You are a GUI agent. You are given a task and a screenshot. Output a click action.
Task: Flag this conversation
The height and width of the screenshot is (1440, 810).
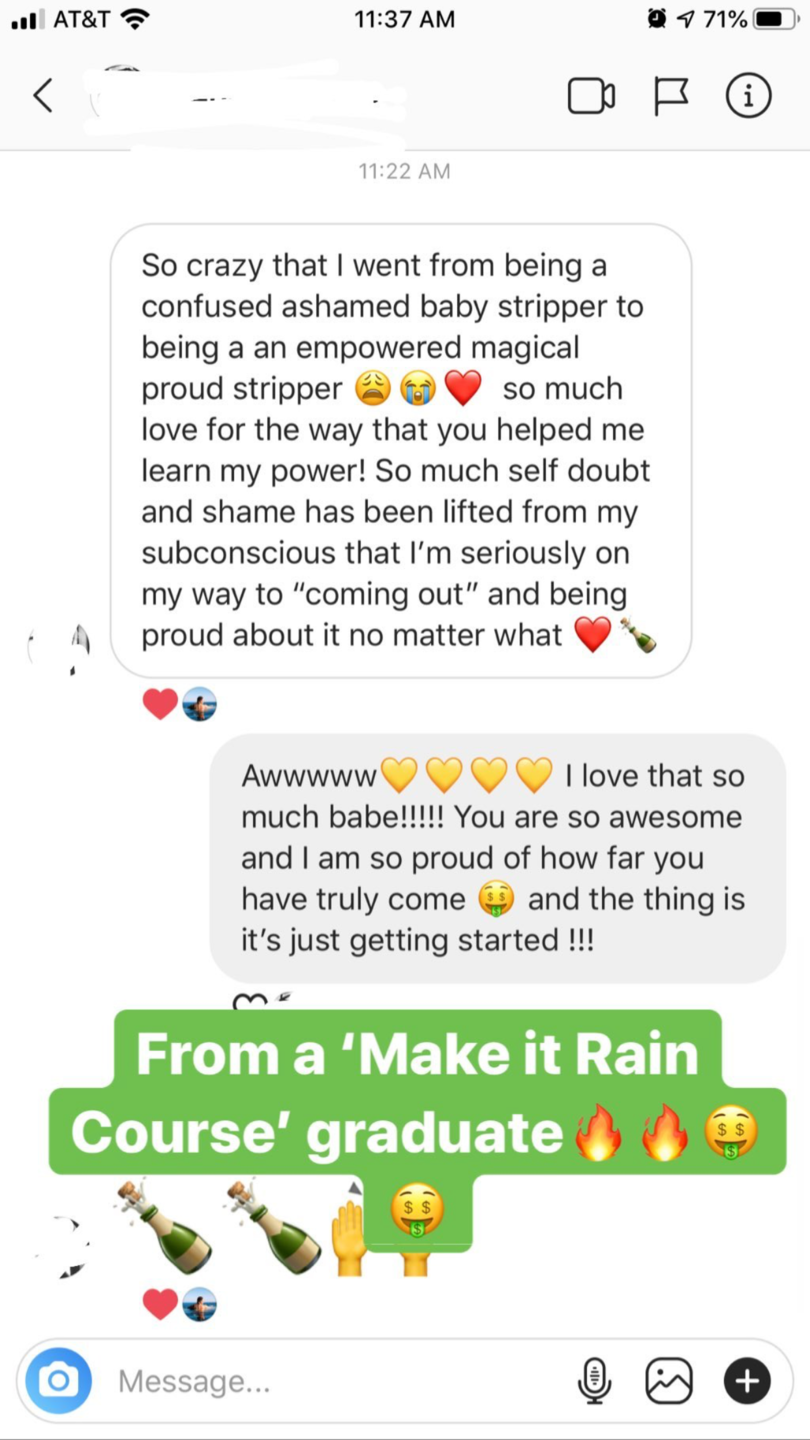[671, 96]
